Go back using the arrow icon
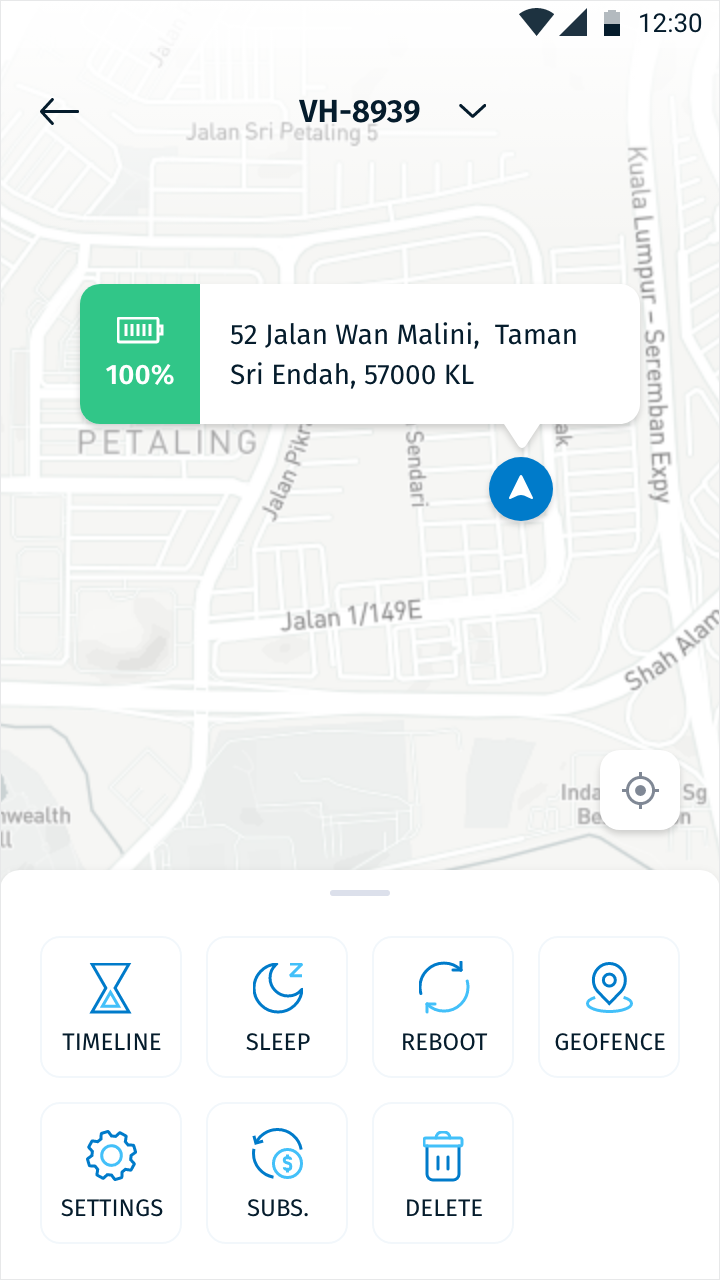This screenshot has height=1280, width=720. [59, 111]
